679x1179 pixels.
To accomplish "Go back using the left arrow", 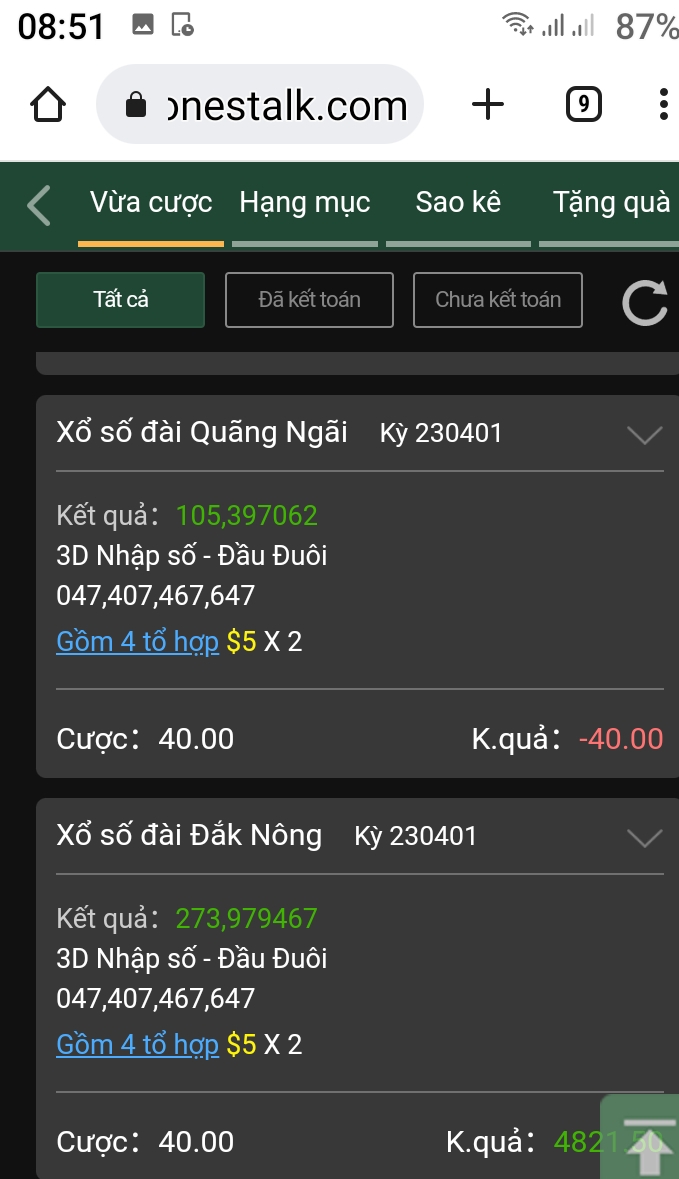I will (39, 205).
